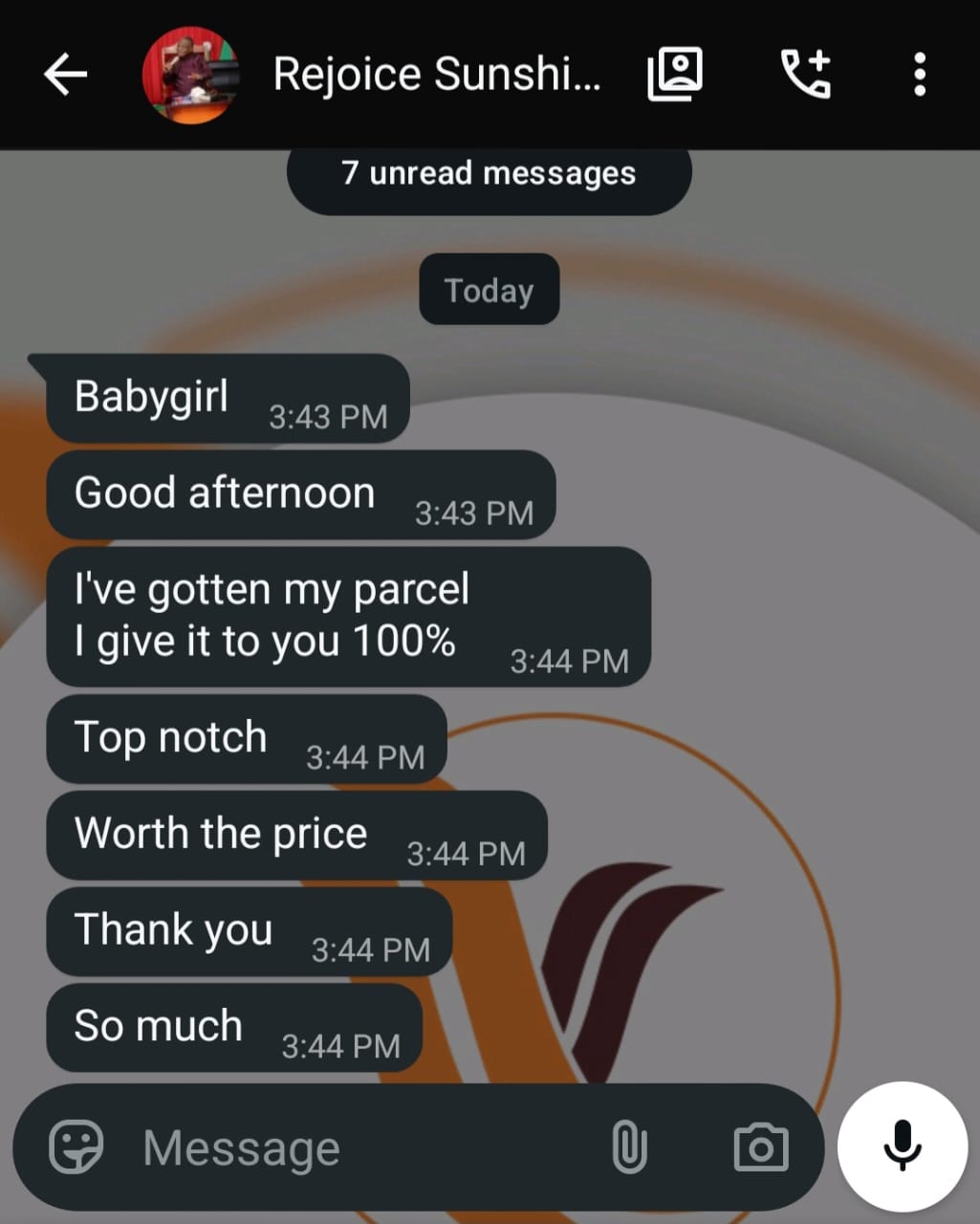This screenshot has width=980, height=1224.
Task: Start a video call with Rejoice Sunshine
Action: [x=675, y=73]
